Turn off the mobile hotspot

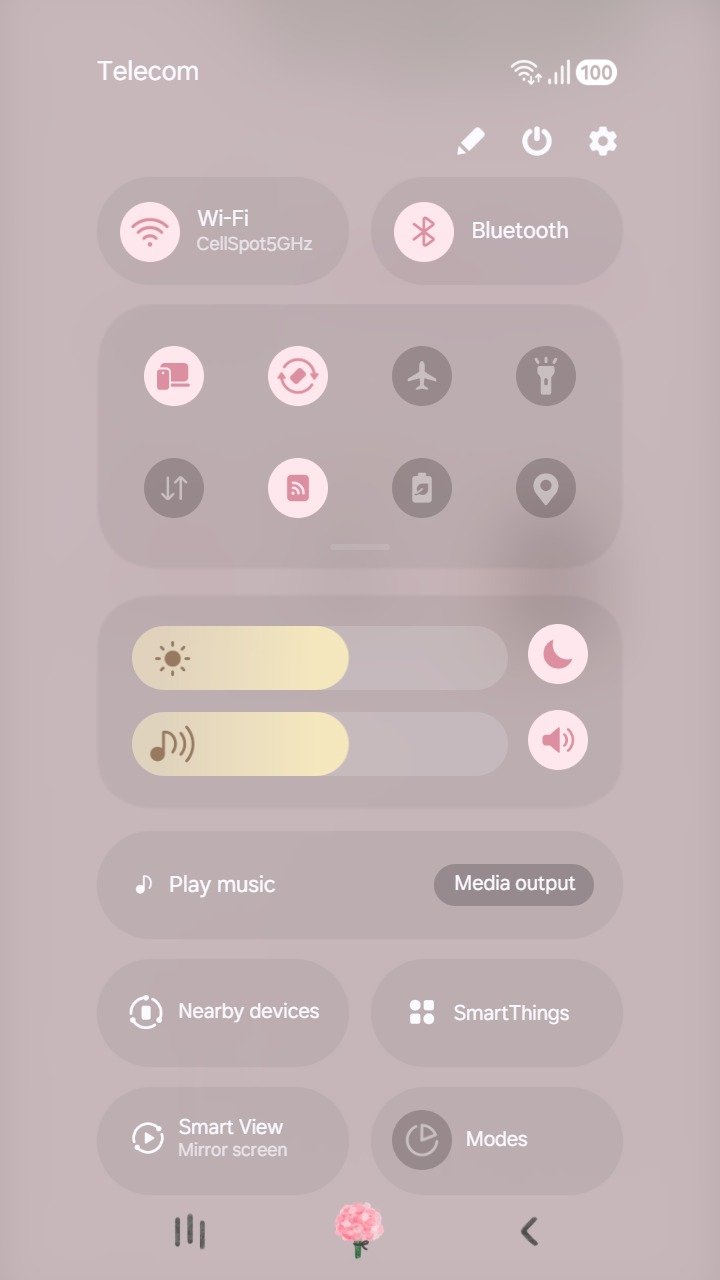click(x=298, y=488)
